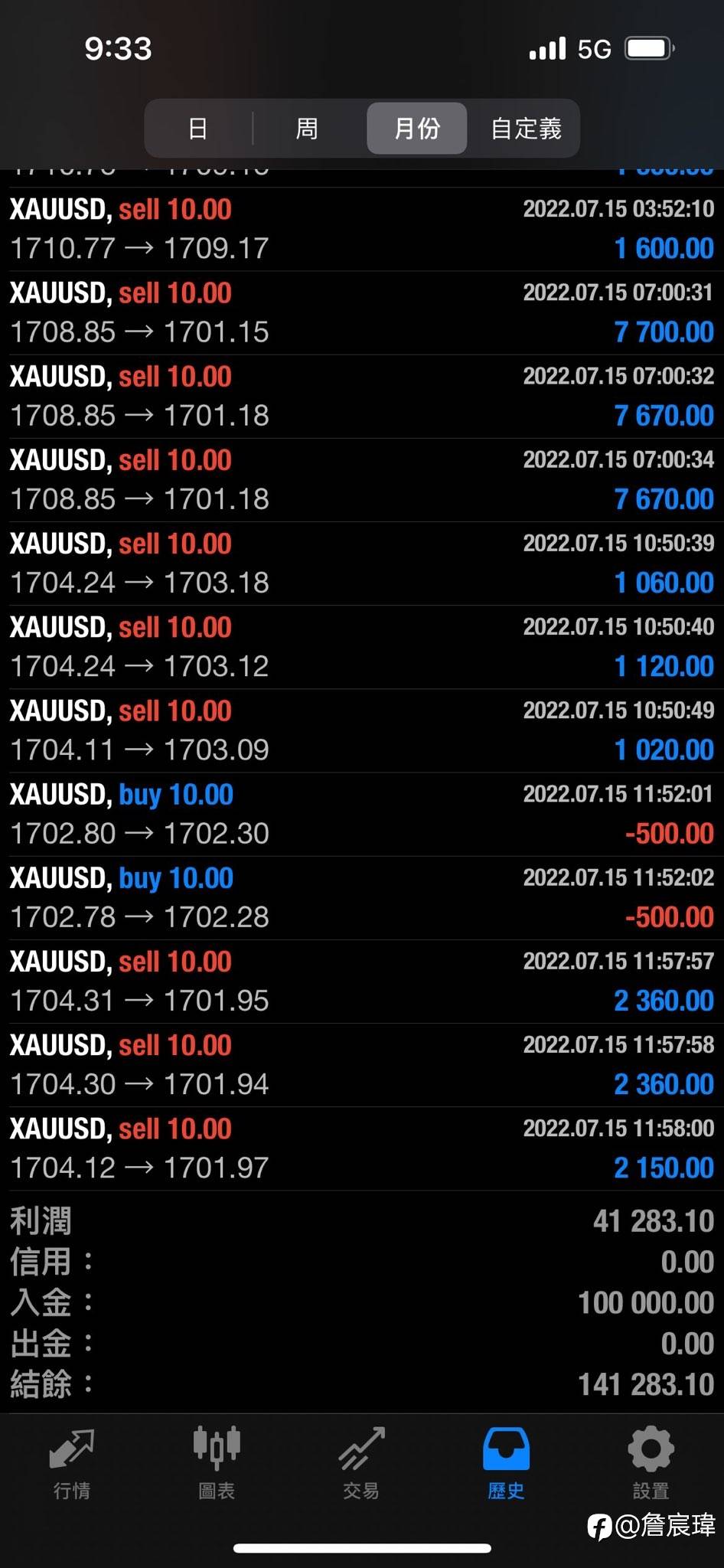Expand the sell trade closed at 11:58:00
This screenshot has height=1568, width=724.
point(362,1148)
